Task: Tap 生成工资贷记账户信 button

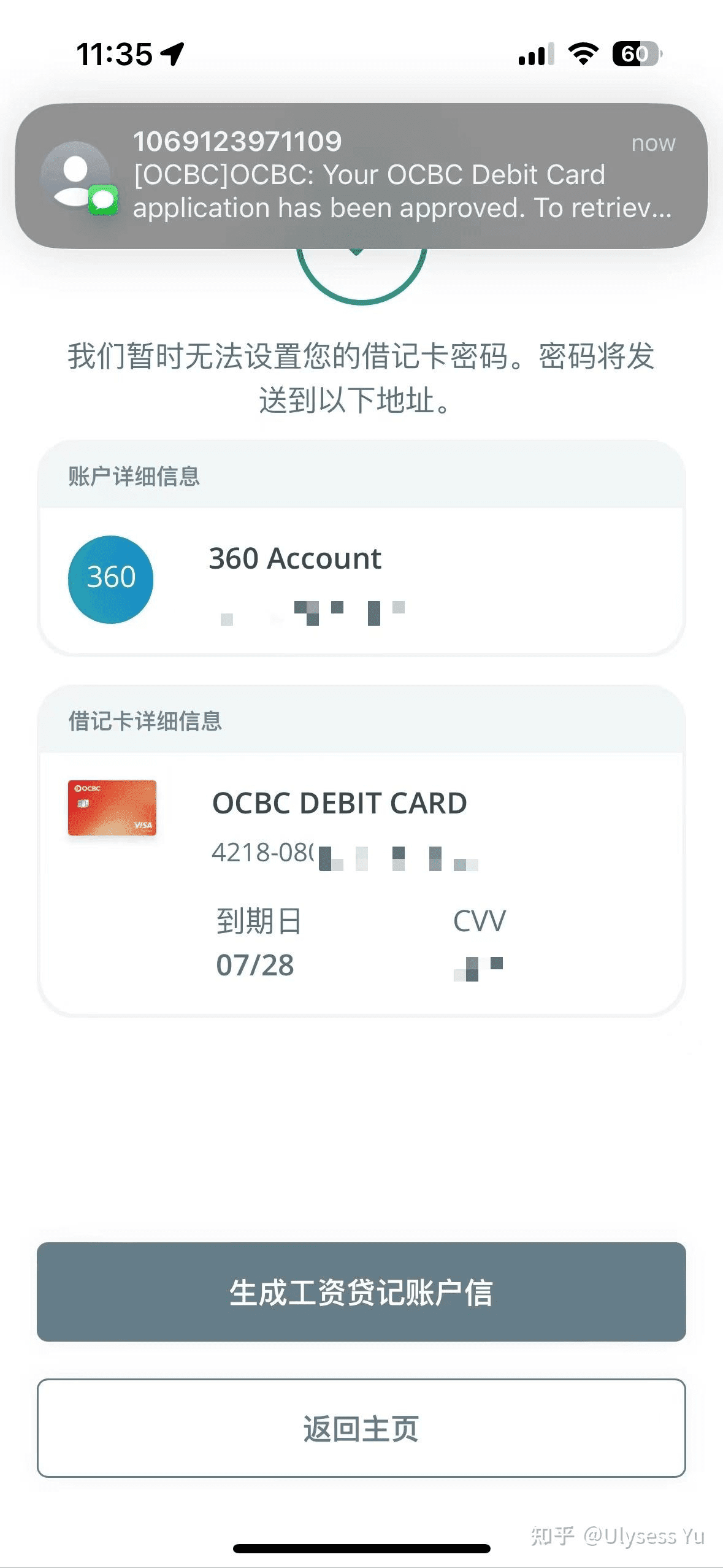Action: 361,1293
